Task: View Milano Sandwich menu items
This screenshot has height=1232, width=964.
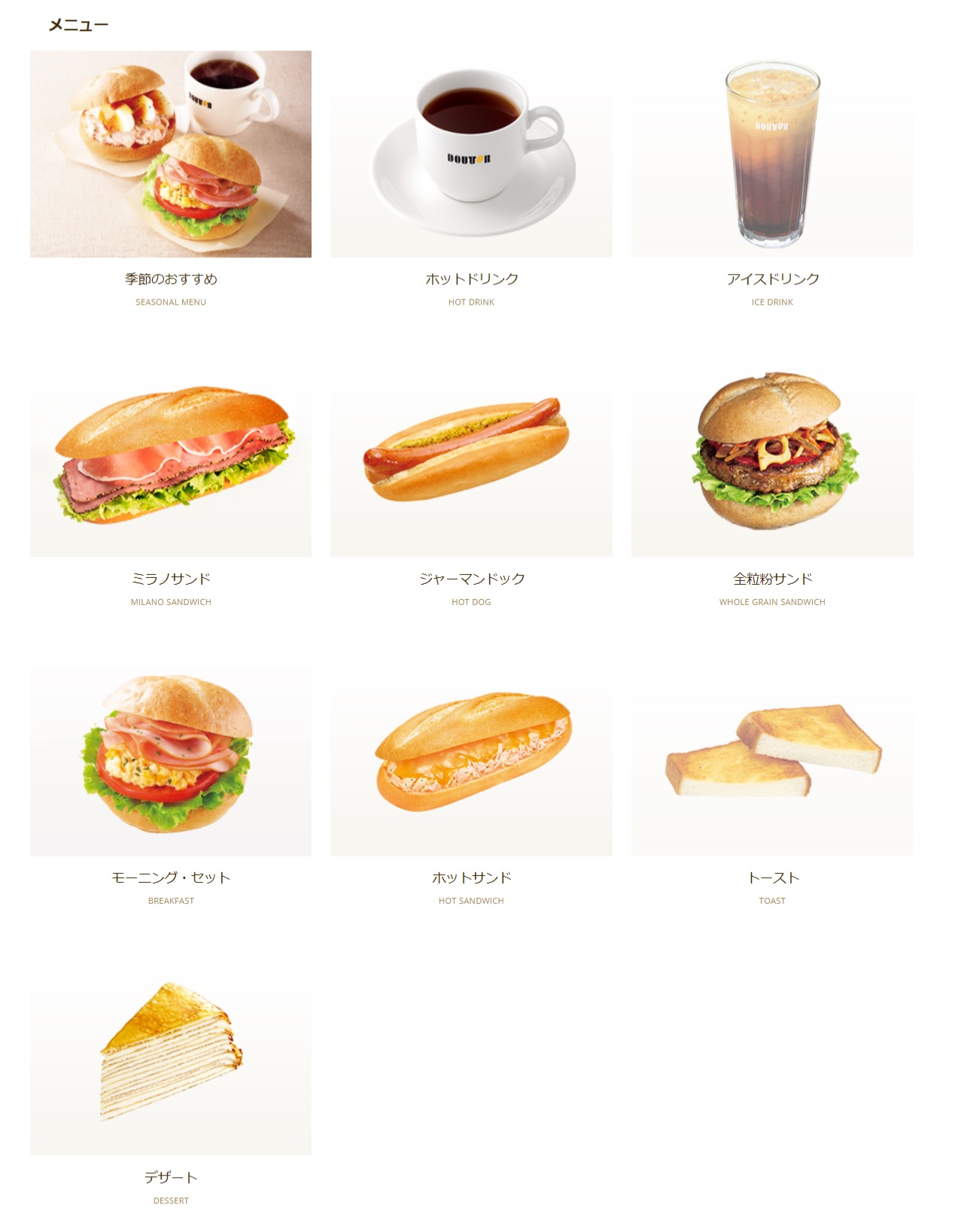Action: (171, 455)
